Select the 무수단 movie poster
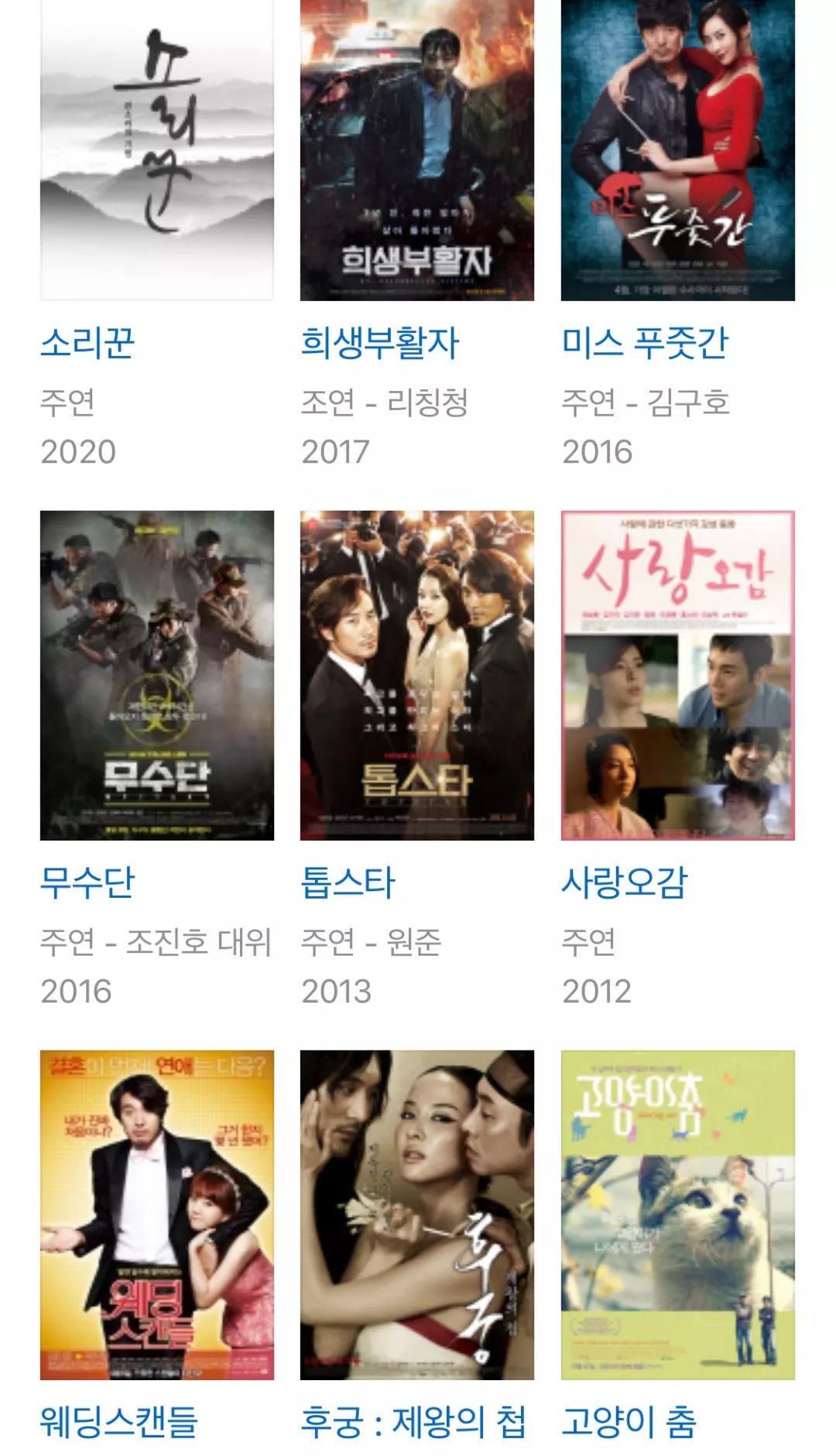 157,675
